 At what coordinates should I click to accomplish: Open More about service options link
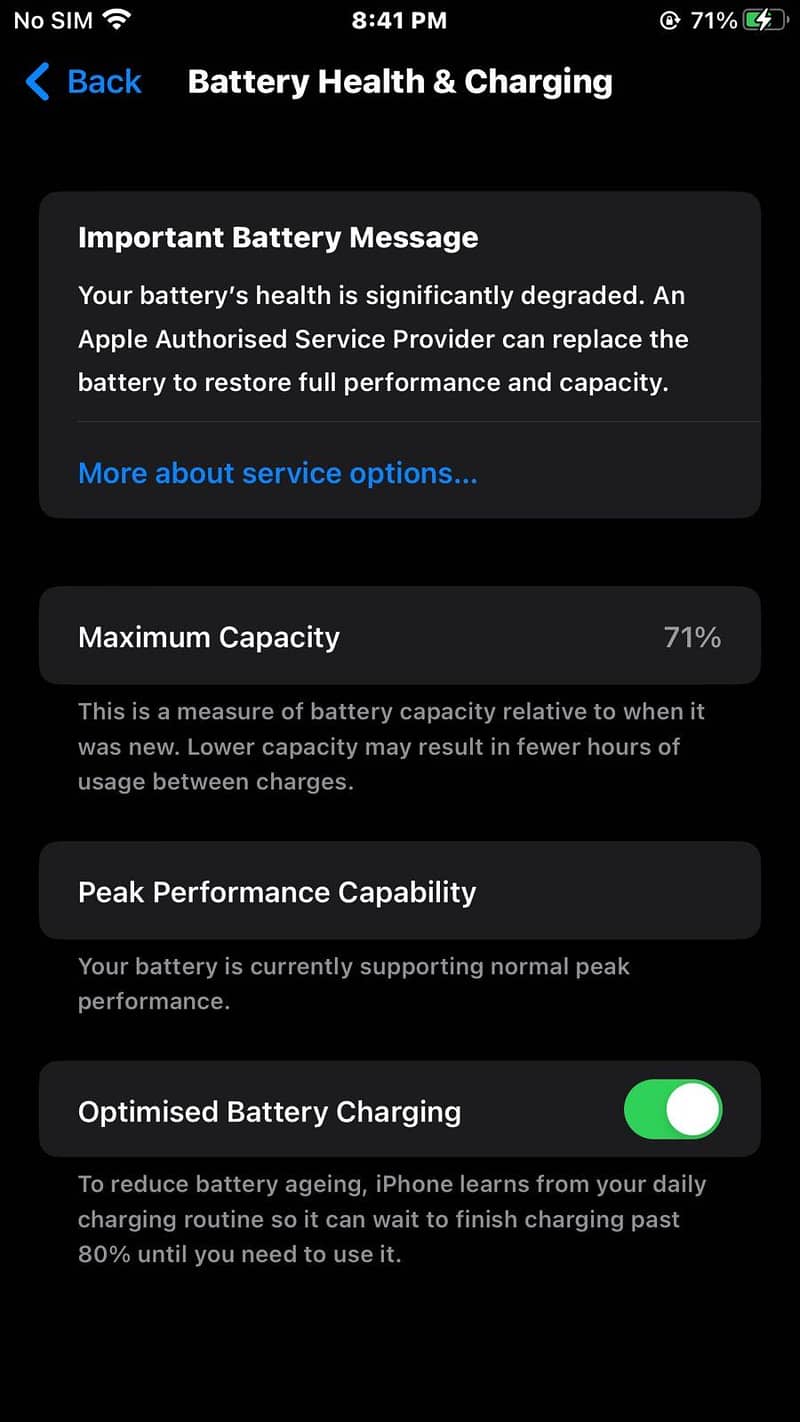pos(277,473)
